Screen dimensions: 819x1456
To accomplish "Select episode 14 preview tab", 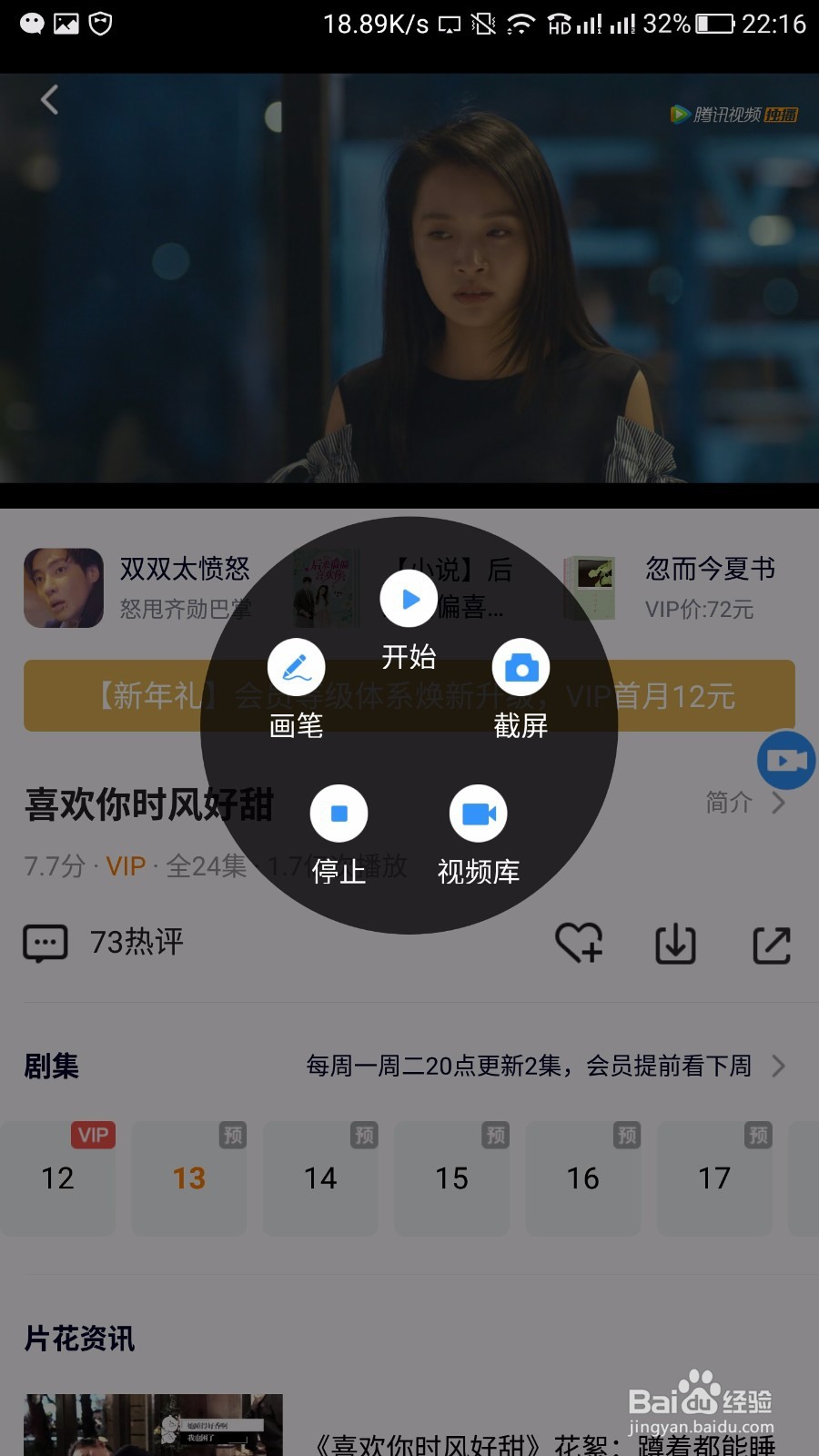I will [320, 1178].
